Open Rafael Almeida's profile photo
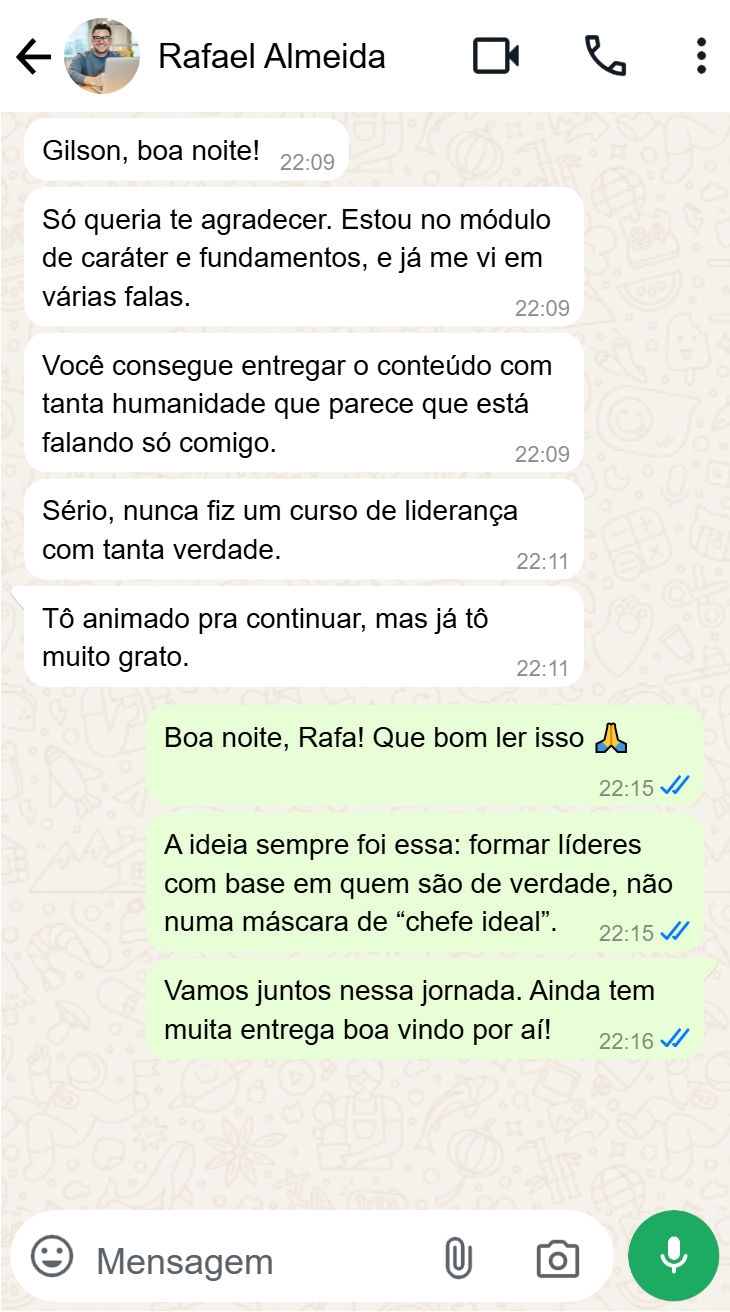This screenshot has height=1312, width=730. [x=102, y=57]
